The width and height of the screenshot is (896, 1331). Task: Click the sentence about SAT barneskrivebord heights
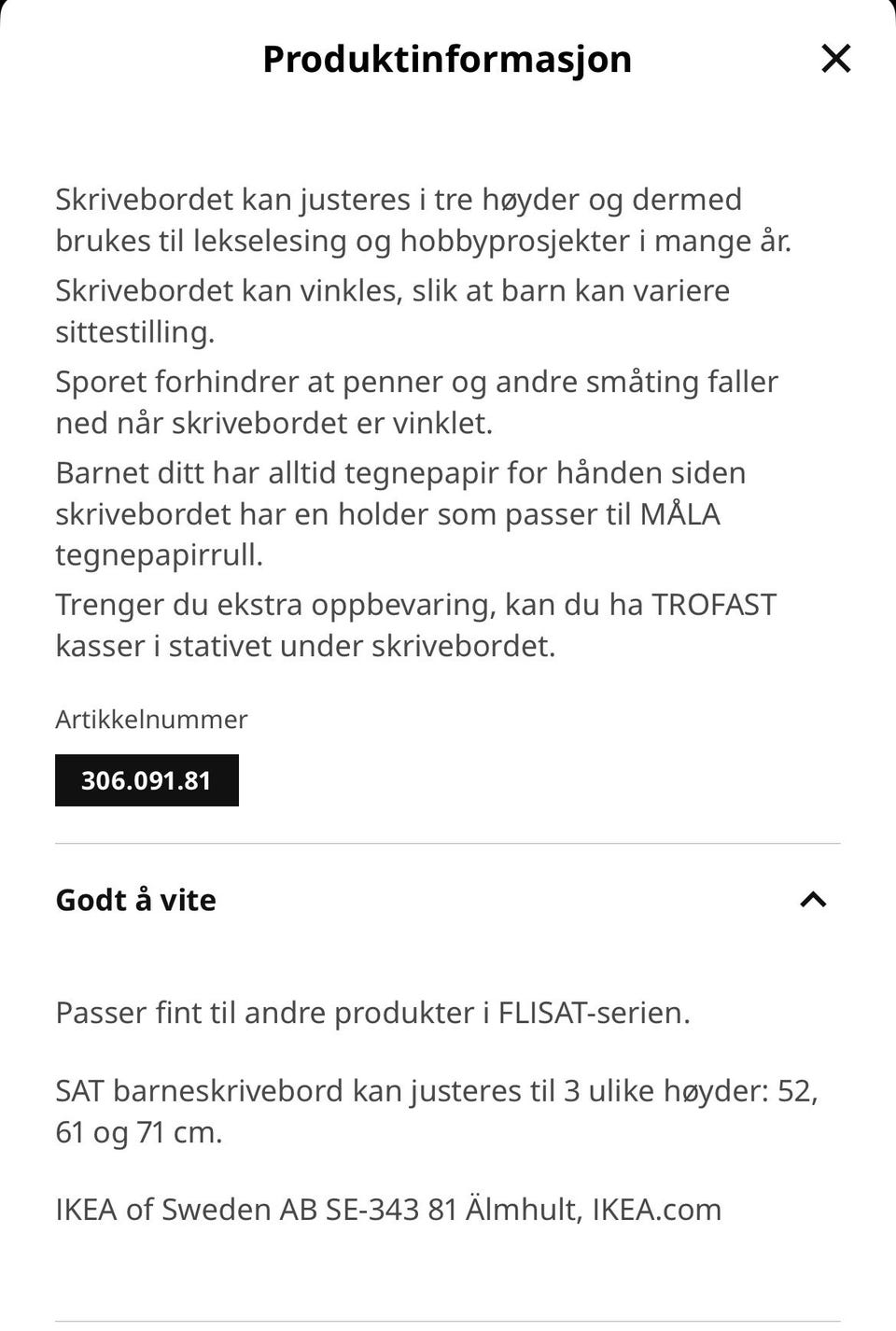(x=437, y=1111)
